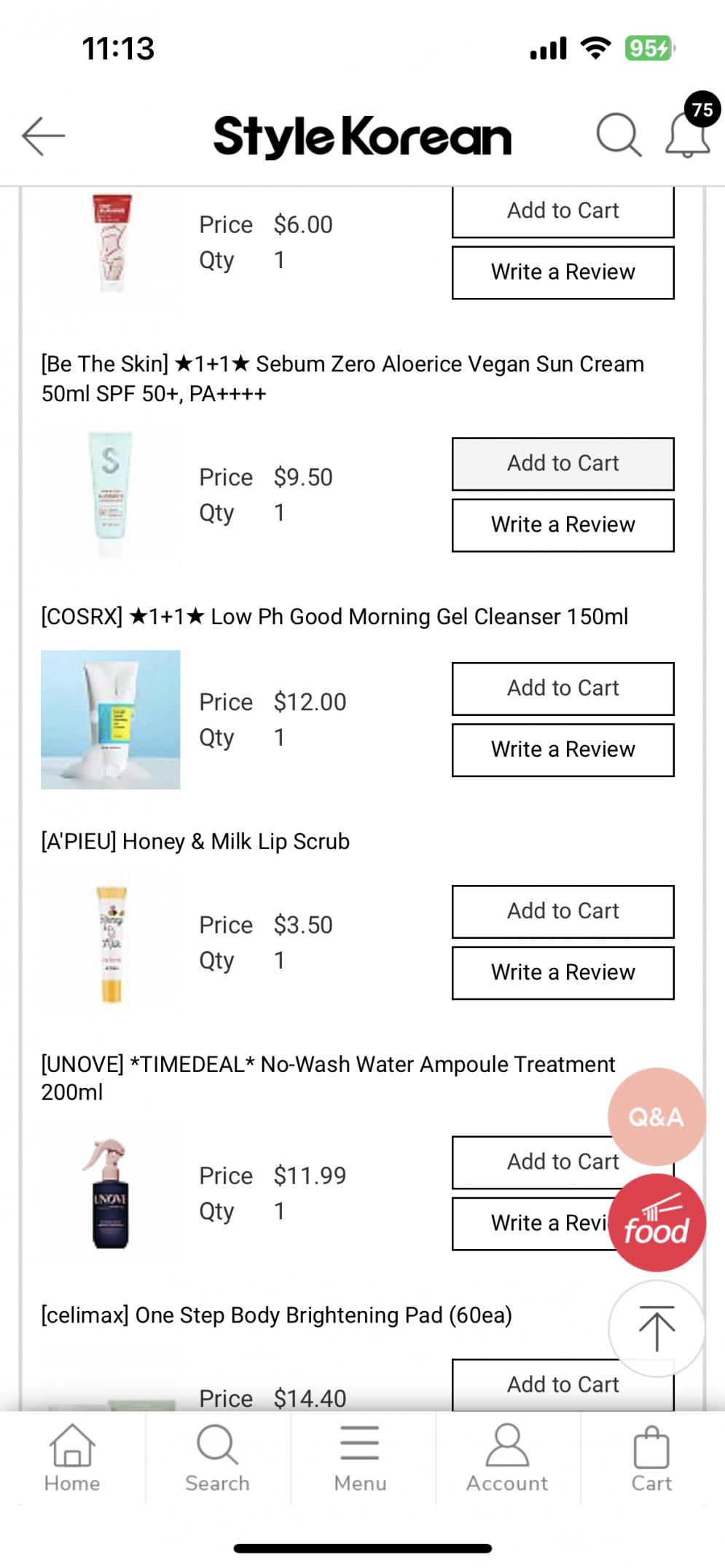Viewport: 725px width, 1568px height.
Task: Jump back to top of page
Action: pyautogui.click(x=657, y=1328)
